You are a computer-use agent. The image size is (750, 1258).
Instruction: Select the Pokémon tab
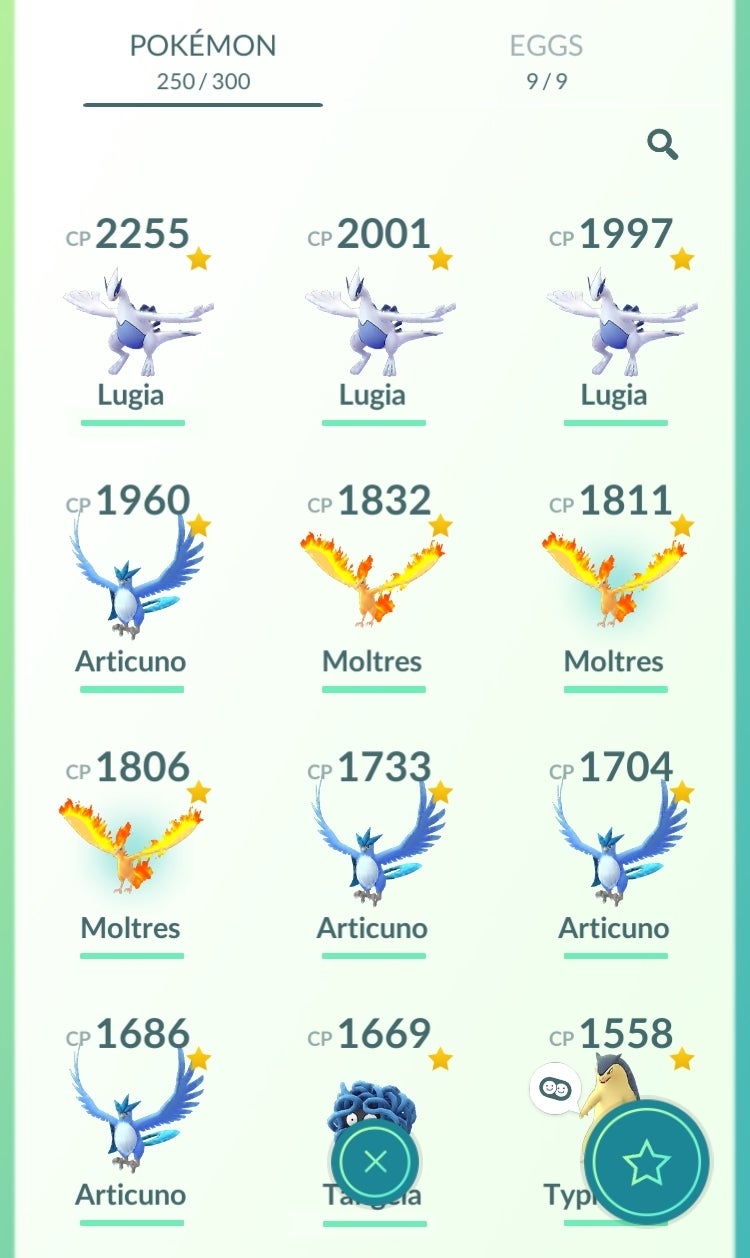tap(202, 60)
